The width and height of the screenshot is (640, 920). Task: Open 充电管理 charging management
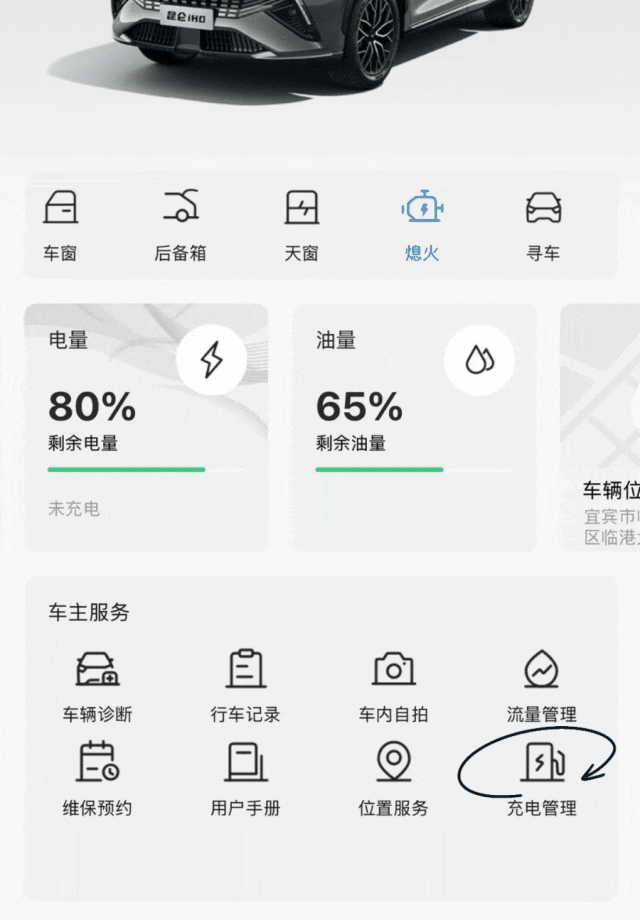coord(541,779)
